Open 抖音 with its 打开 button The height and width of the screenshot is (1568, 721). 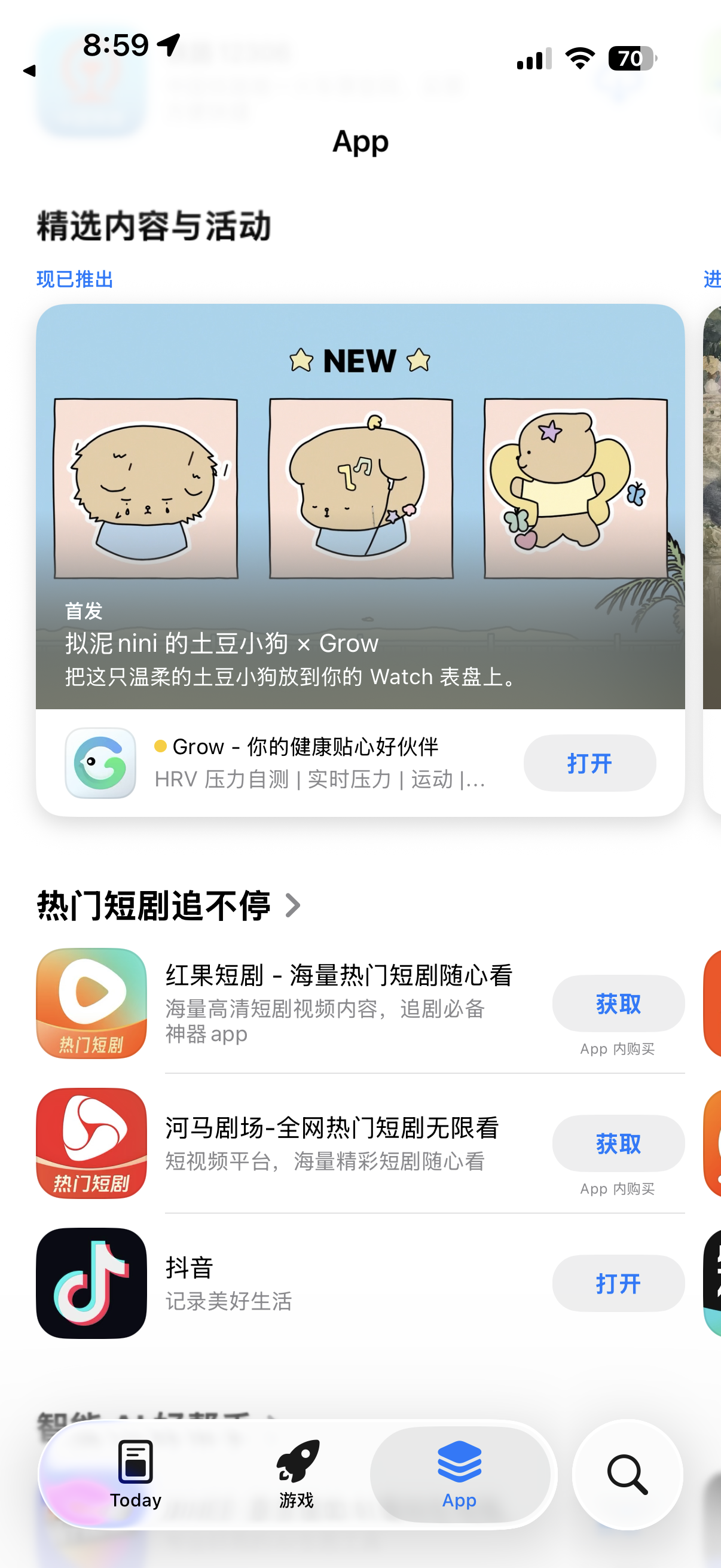point(618,1283)
